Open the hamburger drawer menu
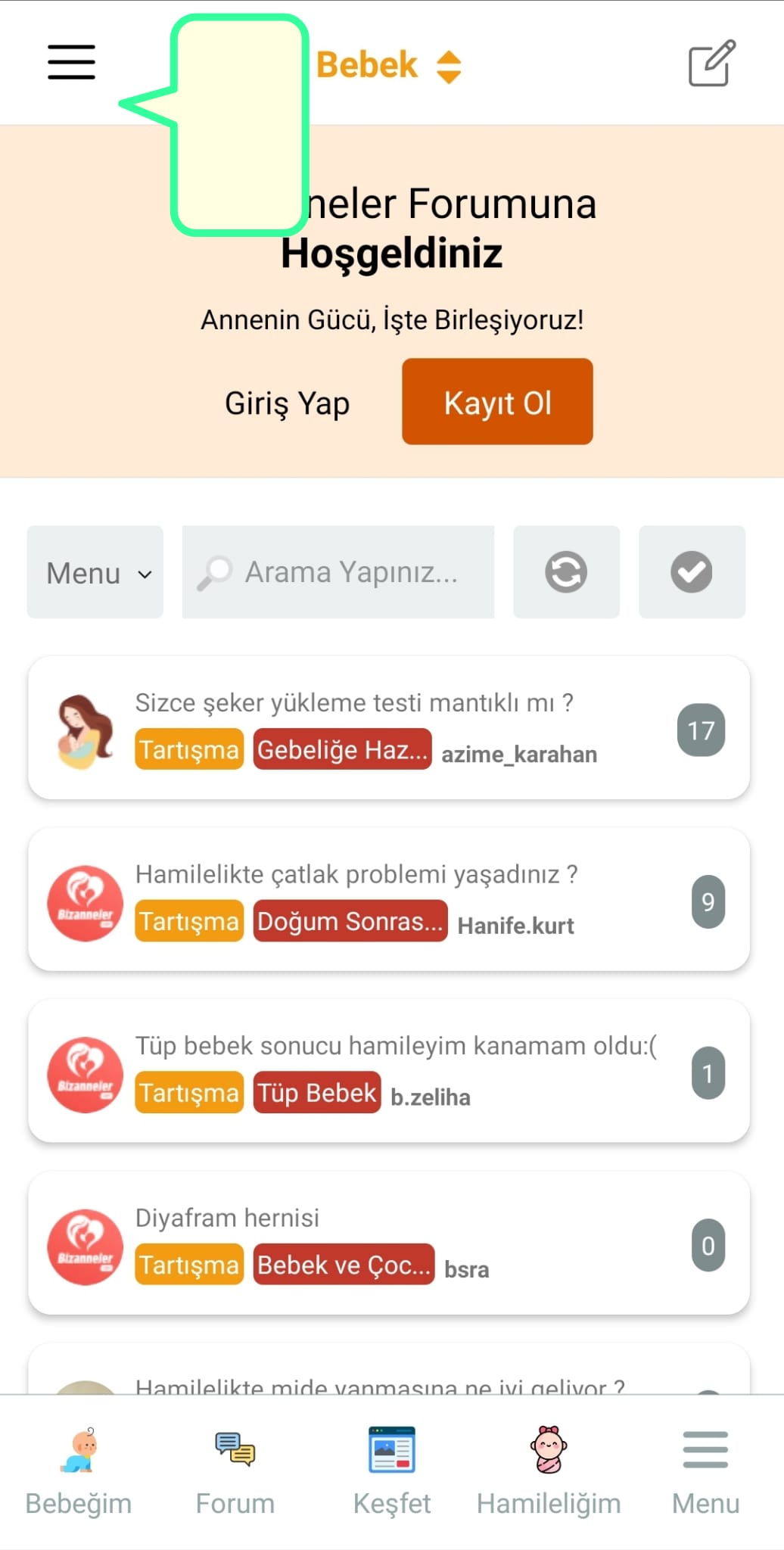784x1550 pixels. (71, 62)
